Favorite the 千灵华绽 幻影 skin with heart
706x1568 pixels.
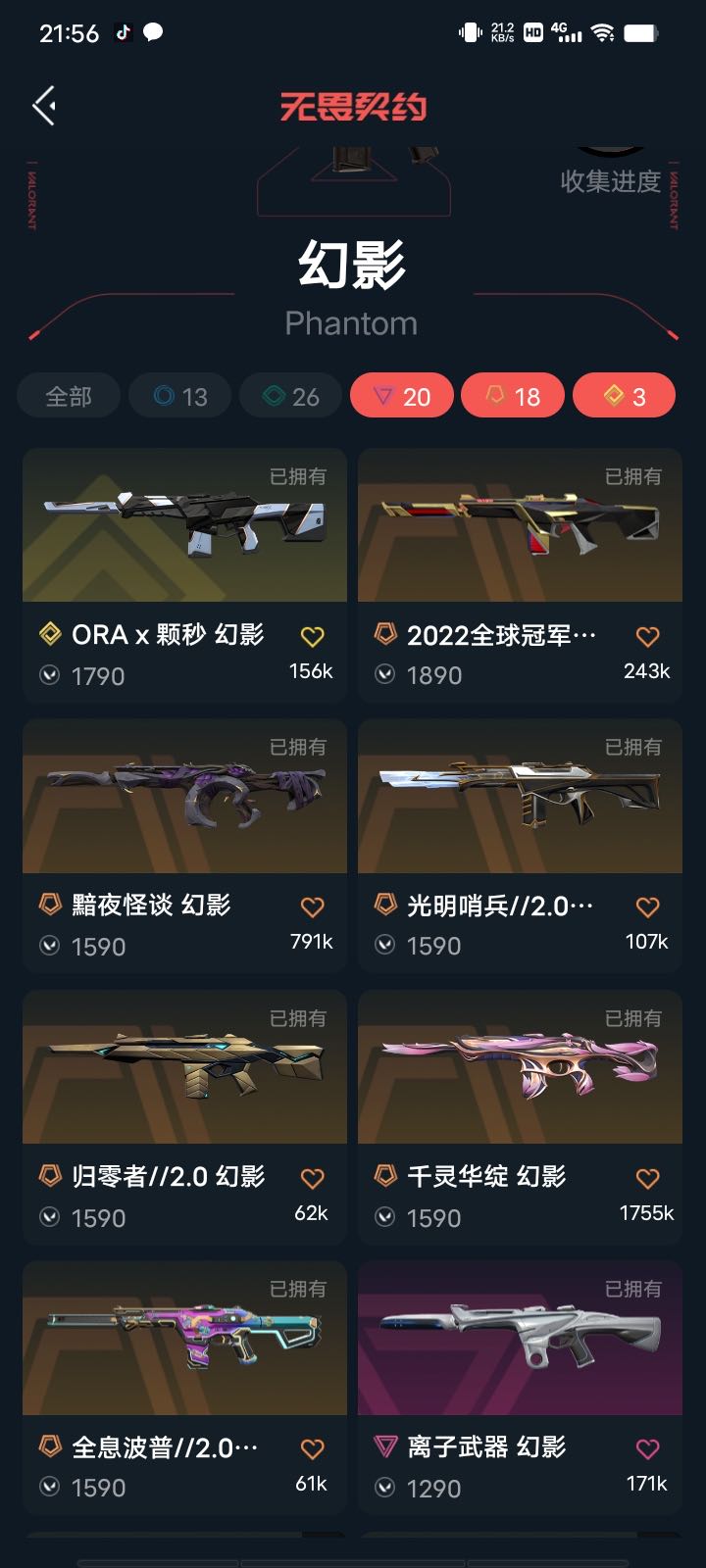tap(648, 1179)
